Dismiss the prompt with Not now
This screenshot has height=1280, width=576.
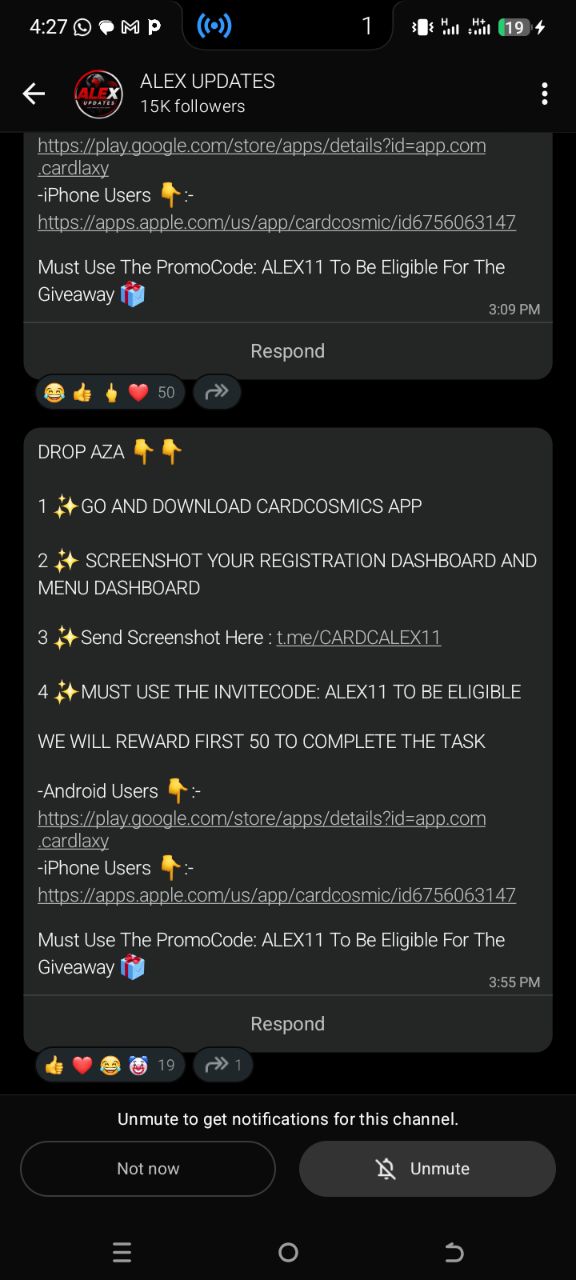pyautogui.click(x=148, y=1169)
